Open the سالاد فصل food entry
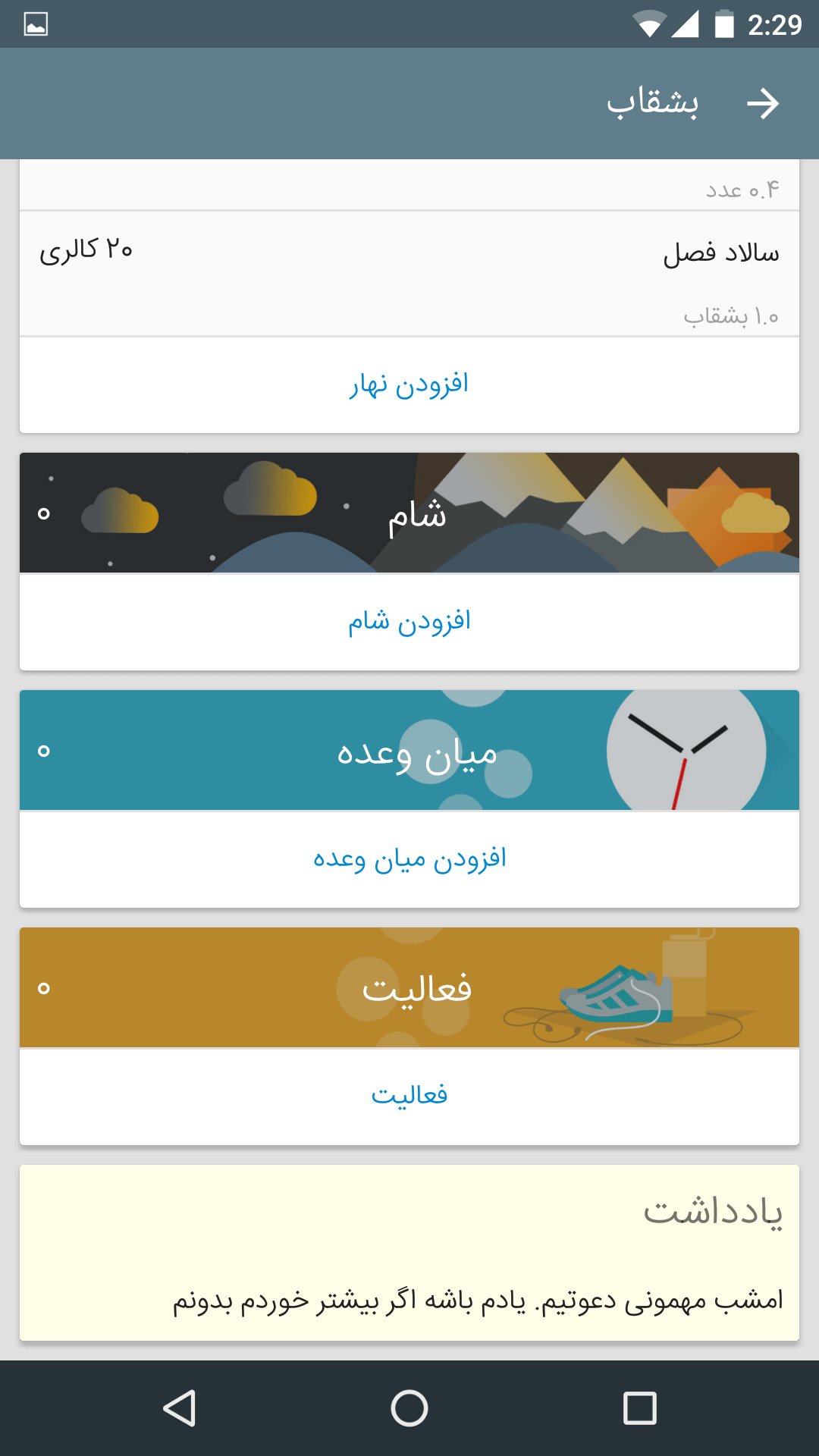 [x=409, y=273]
